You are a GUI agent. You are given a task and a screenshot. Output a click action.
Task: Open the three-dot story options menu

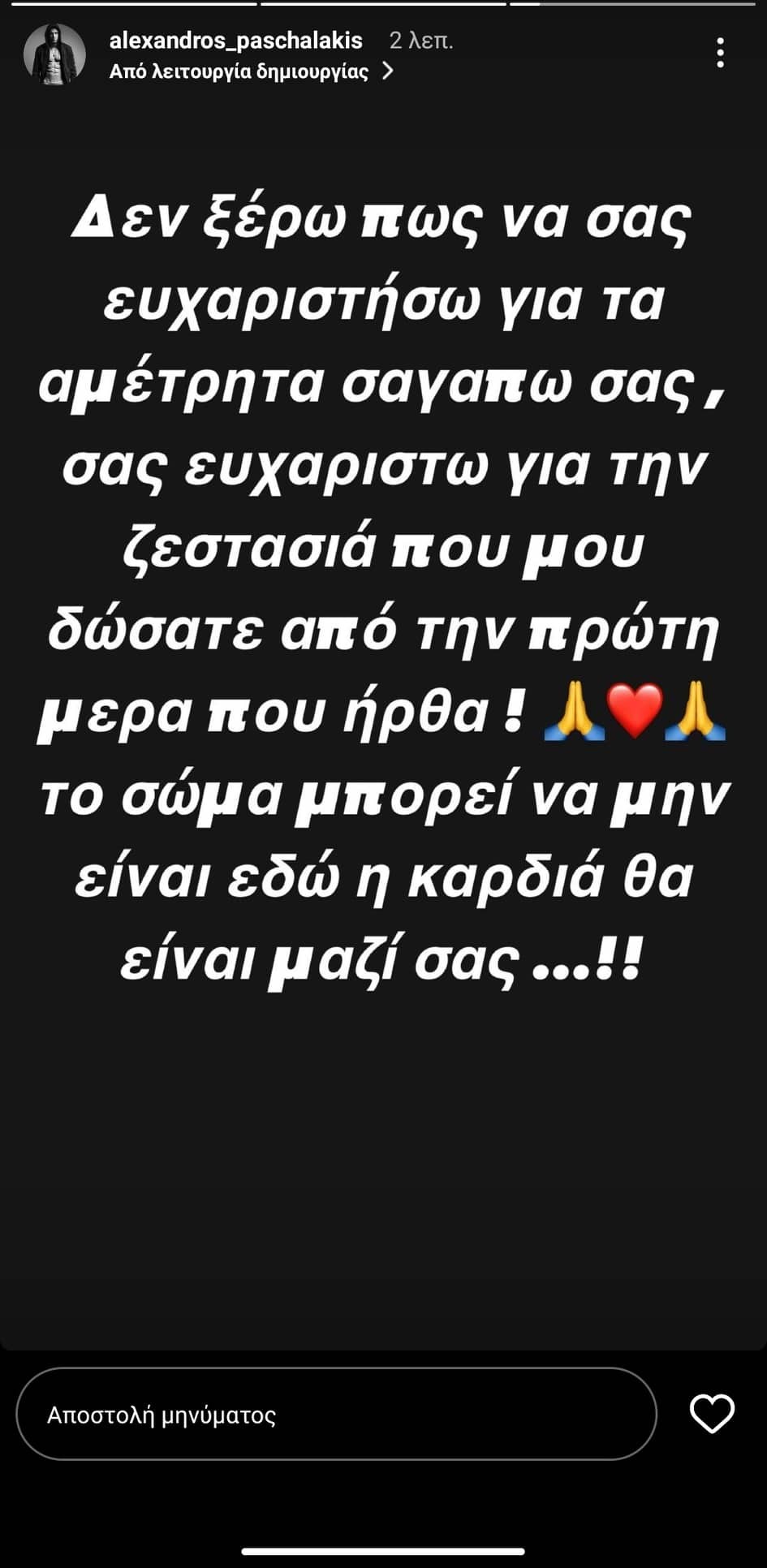(x=720, y=53)
